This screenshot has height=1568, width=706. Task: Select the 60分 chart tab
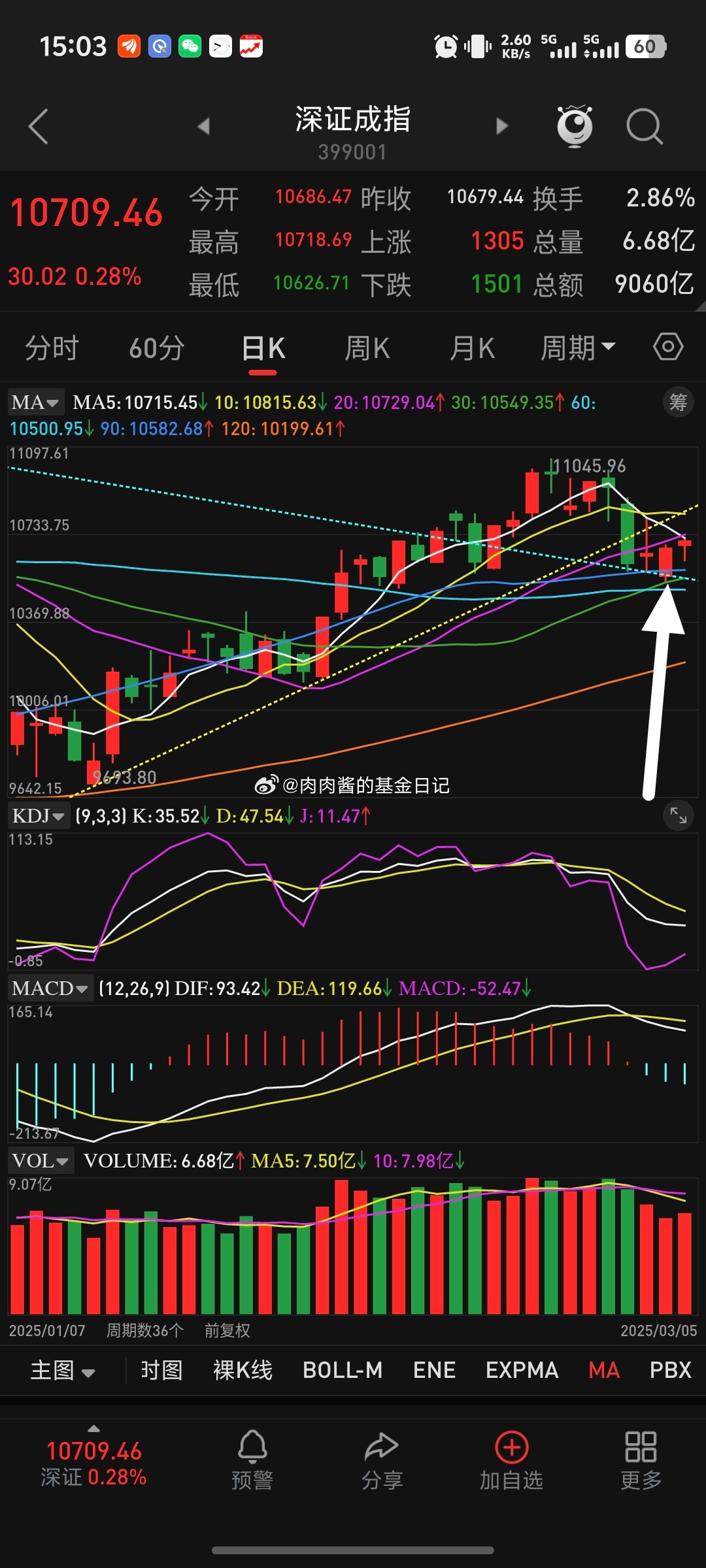click(157, 348)
